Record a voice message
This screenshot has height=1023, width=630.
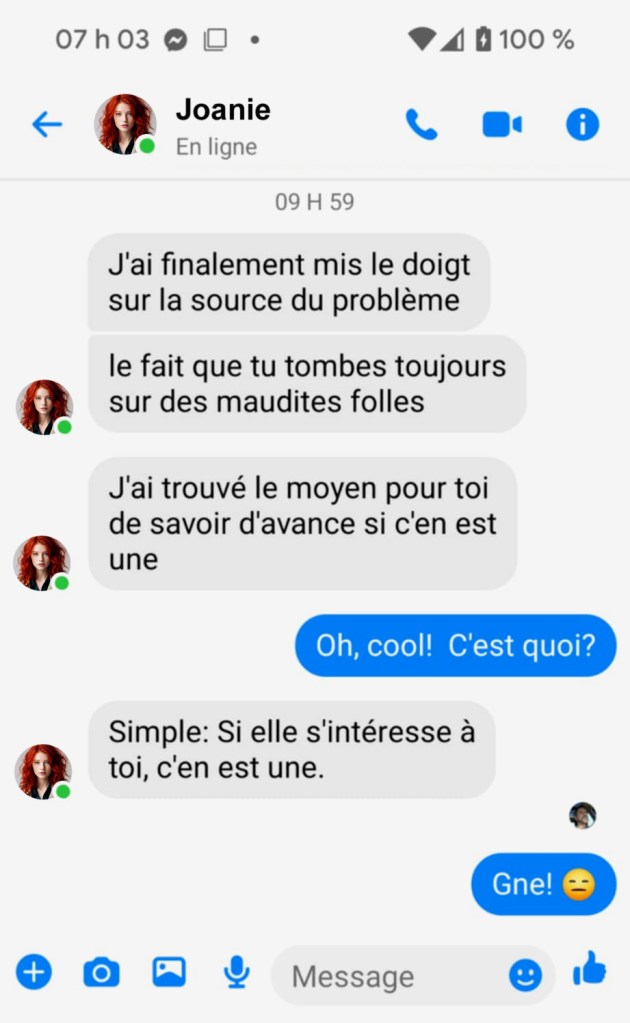coord(236,971)
